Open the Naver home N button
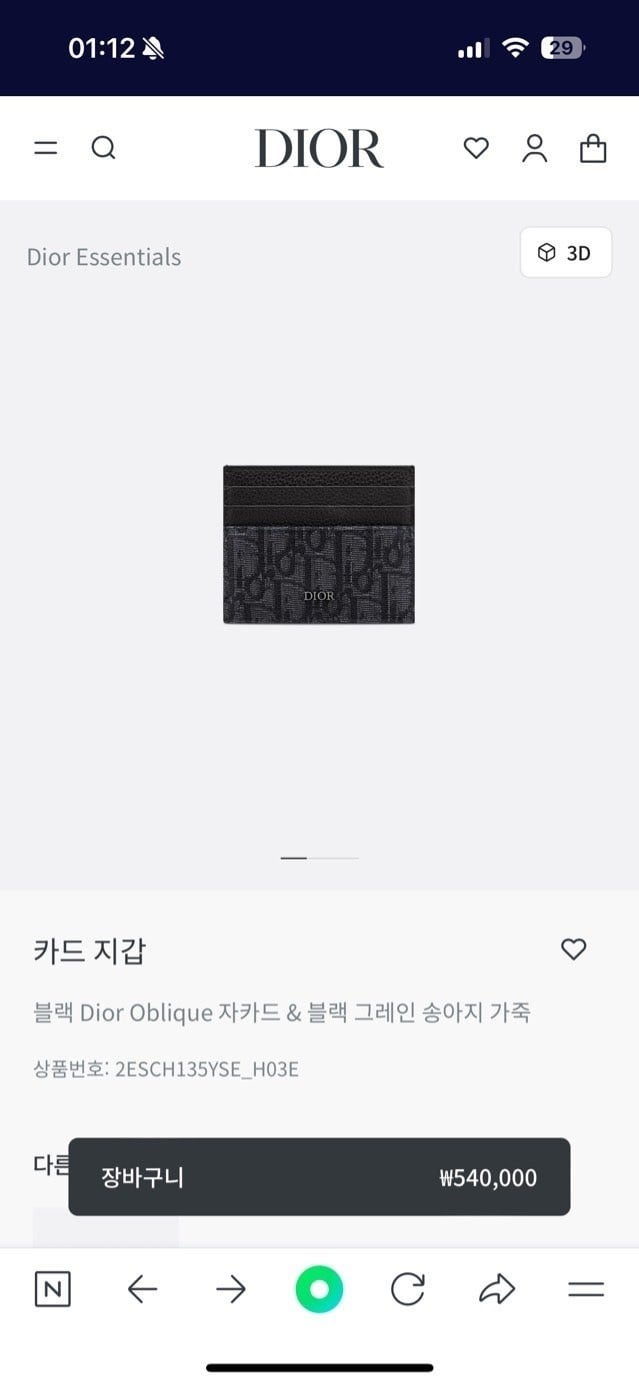Viewport: 639px width, 1387px height. pos(53,1290)
